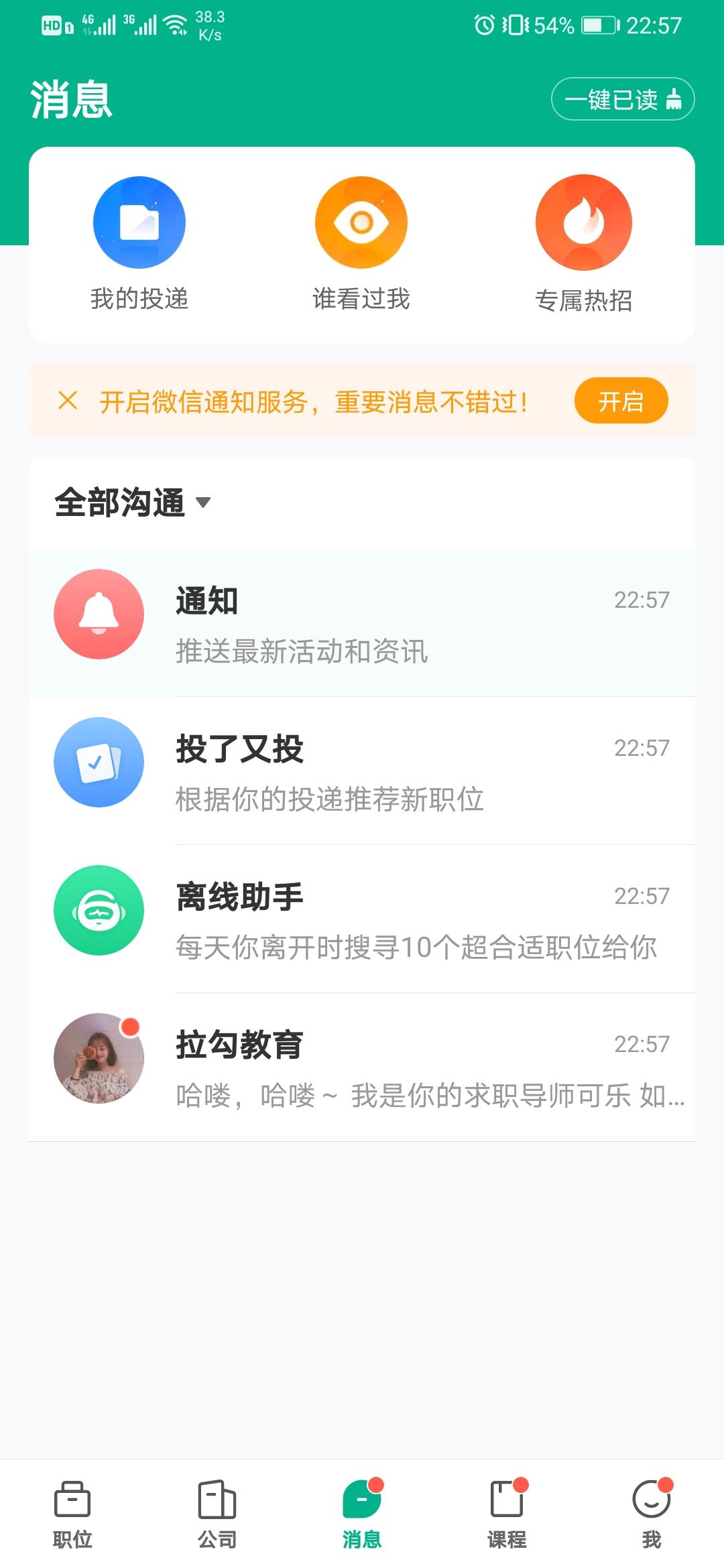
Task: Mark all messages read with 一键已读
Action: point(622,99)
